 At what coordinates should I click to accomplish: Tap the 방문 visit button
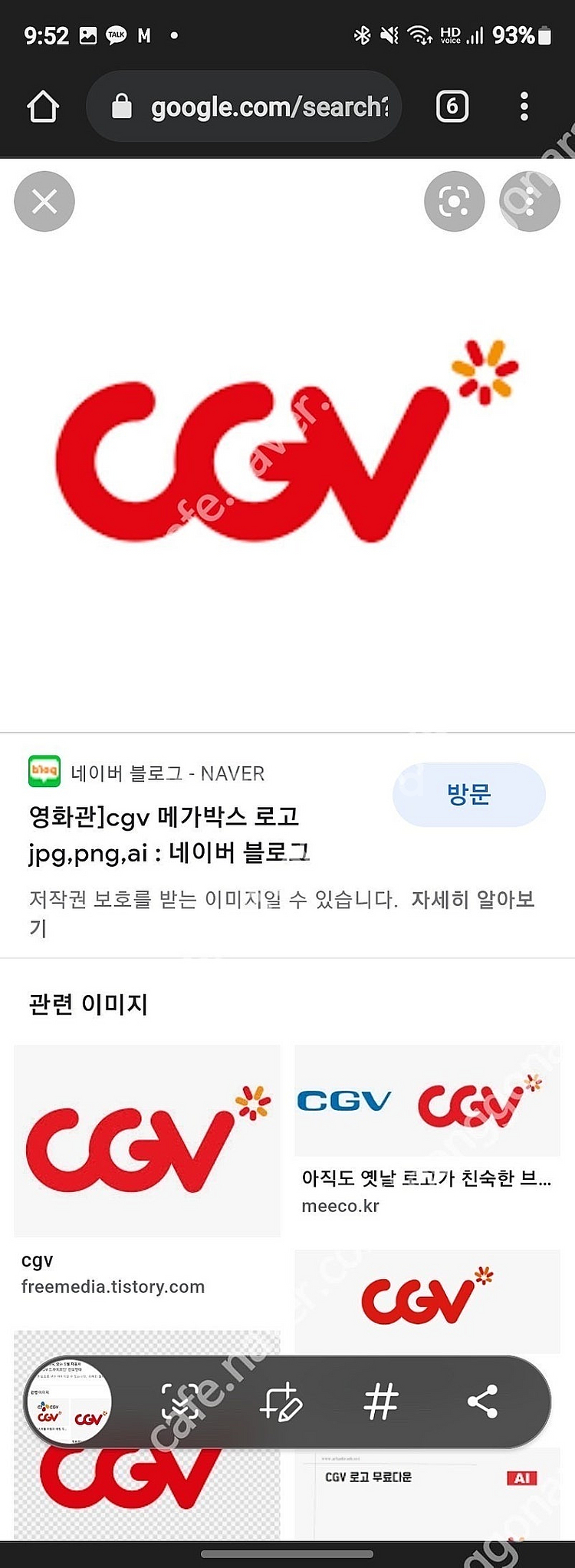(468, 796)
